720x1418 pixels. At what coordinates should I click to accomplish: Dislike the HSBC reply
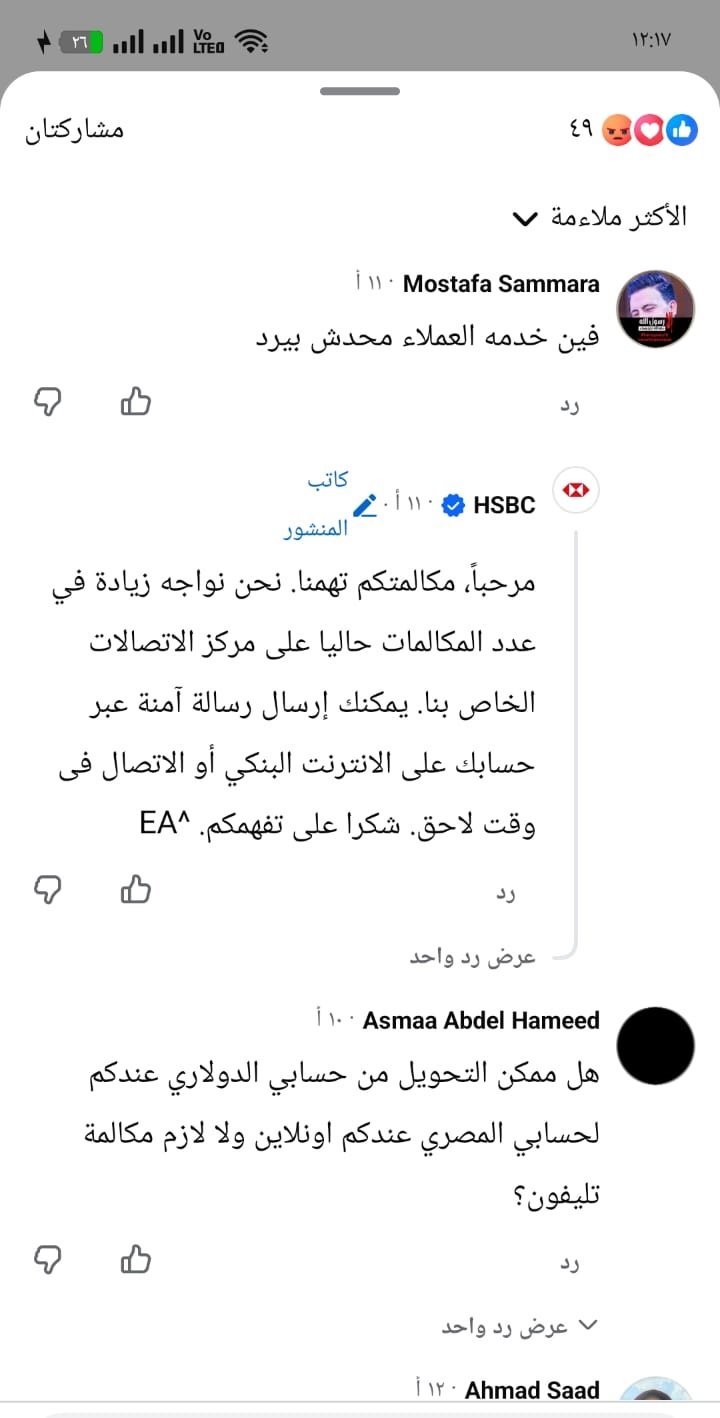[48, 888]
